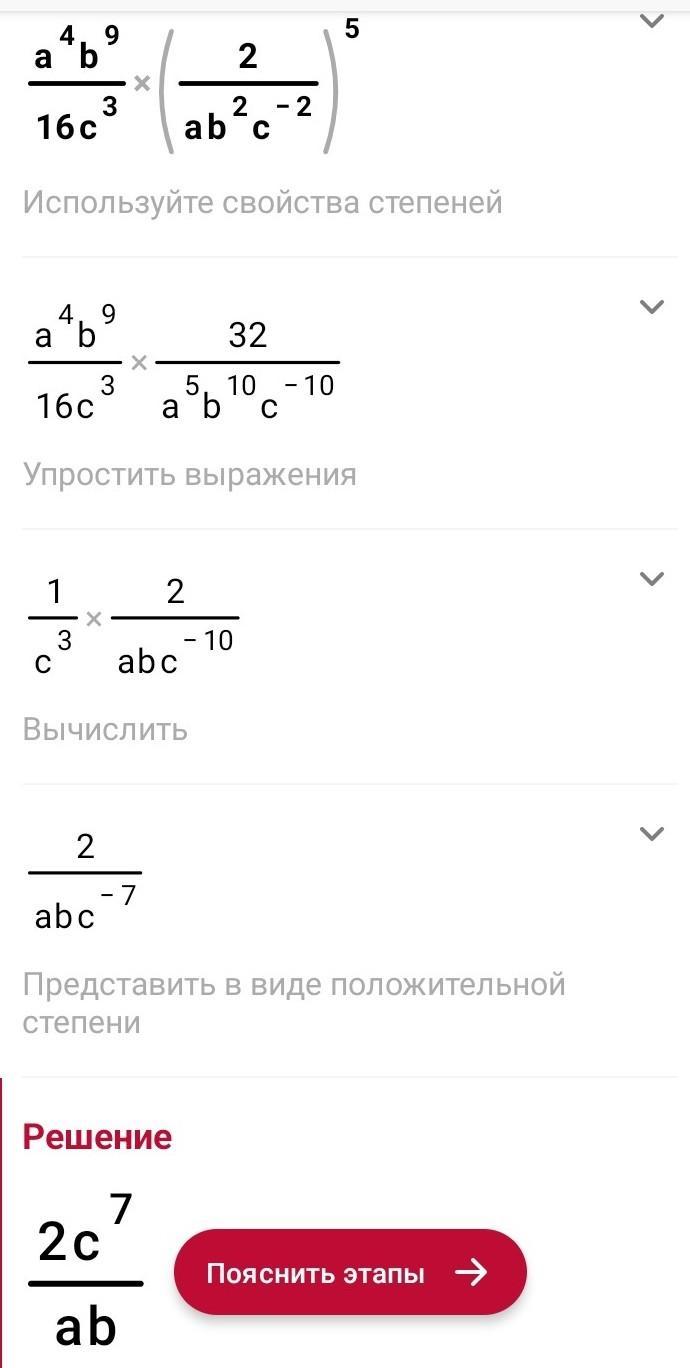690x1368 pixels.
Task: Expand the 'Упростить выражения' step
Action: pyautogui.click(x=651, y=306)
